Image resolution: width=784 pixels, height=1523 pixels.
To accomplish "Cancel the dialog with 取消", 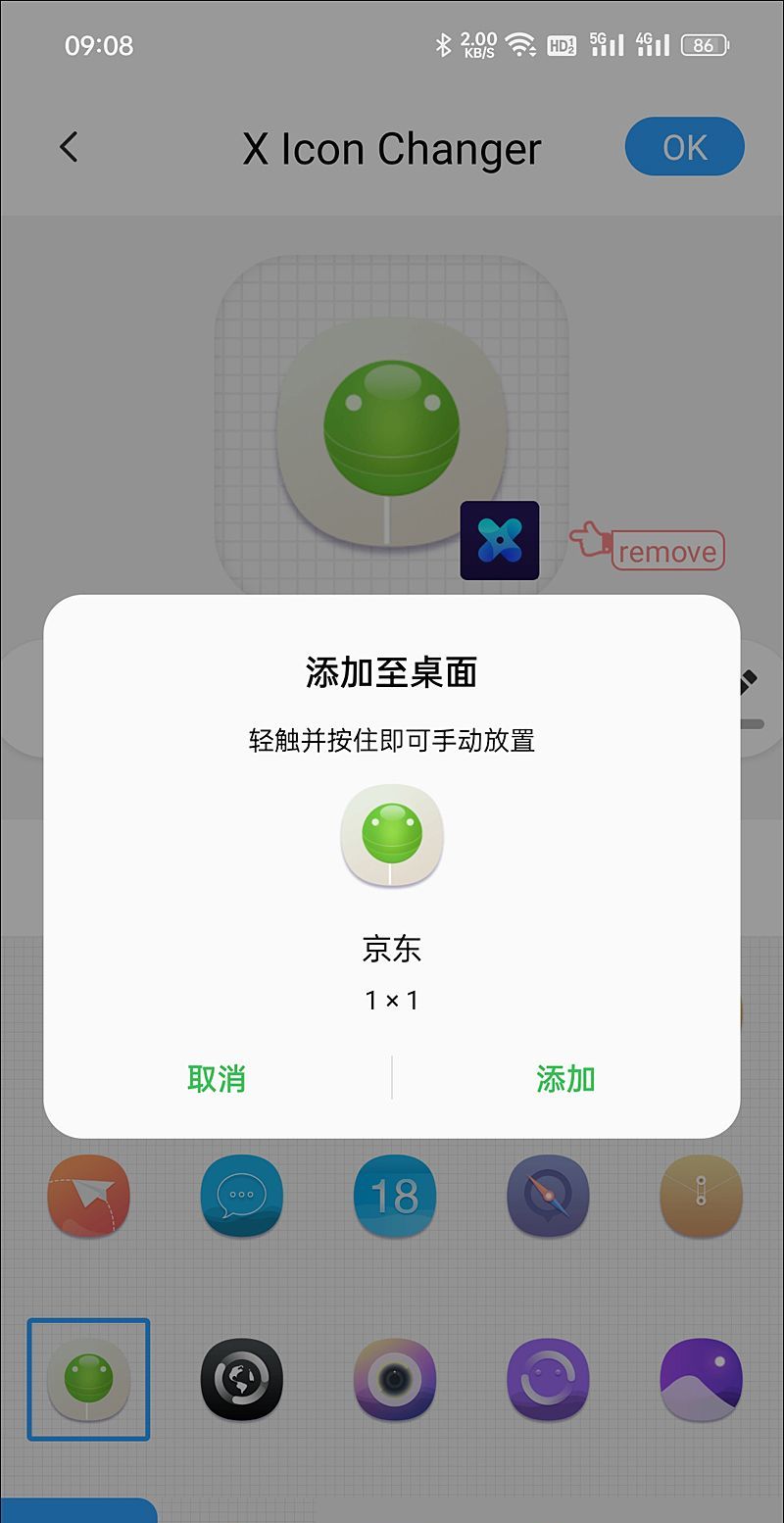I will coord(217,1078).
